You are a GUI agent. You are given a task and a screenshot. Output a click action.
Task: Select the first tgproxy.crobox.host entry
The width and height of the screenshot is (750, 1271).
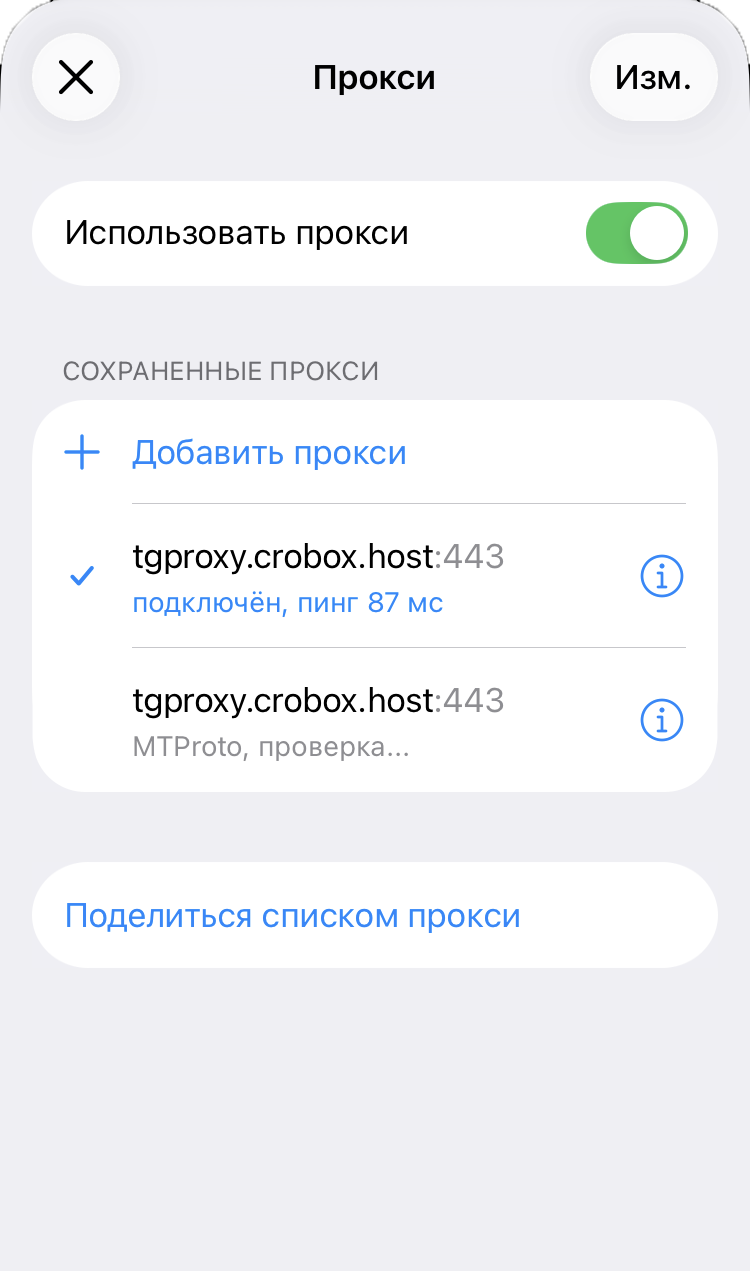(317, 556)
